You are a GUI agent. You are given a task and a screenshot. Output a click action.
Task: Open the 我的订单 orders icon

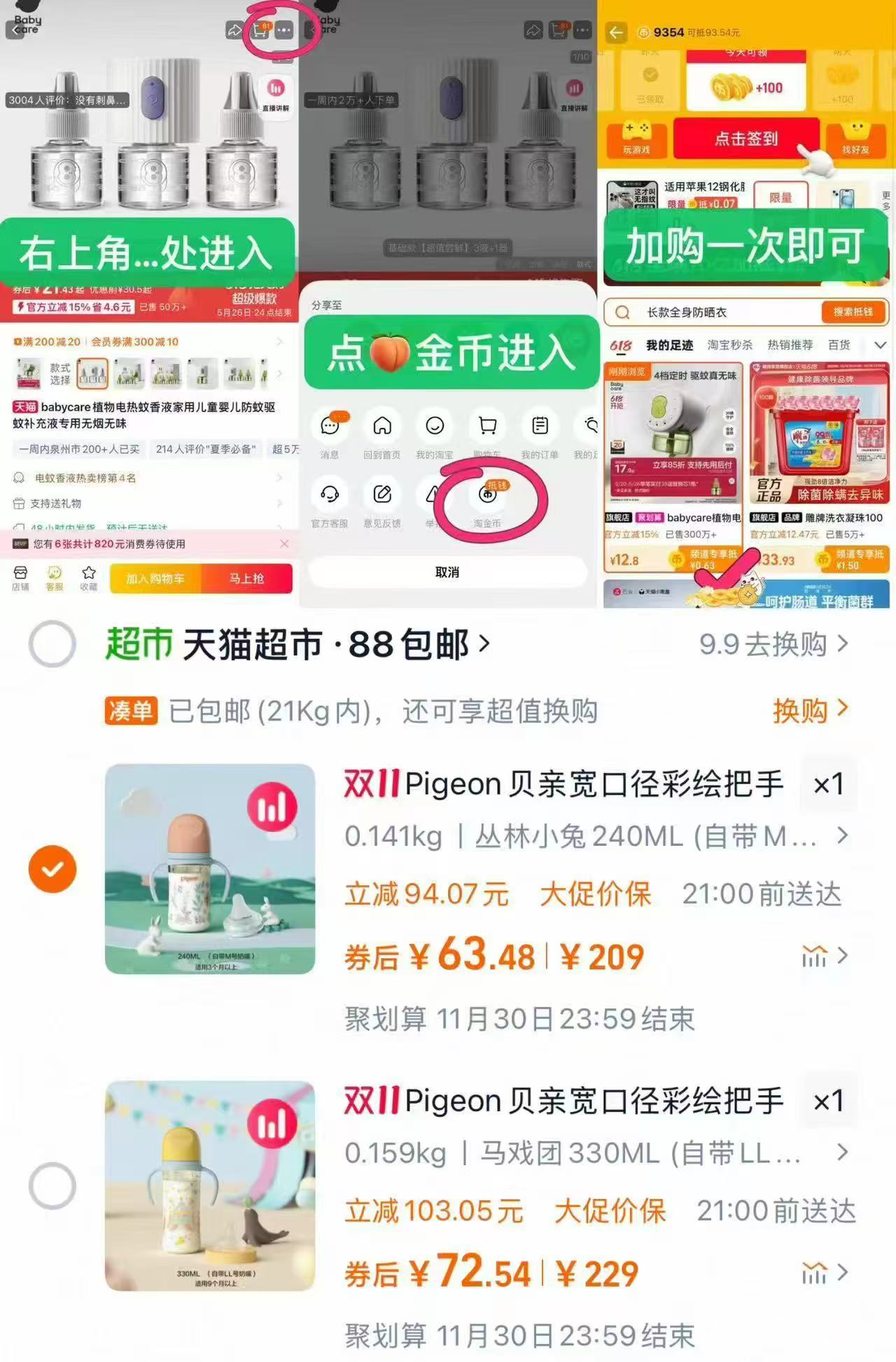click(540, 426)
